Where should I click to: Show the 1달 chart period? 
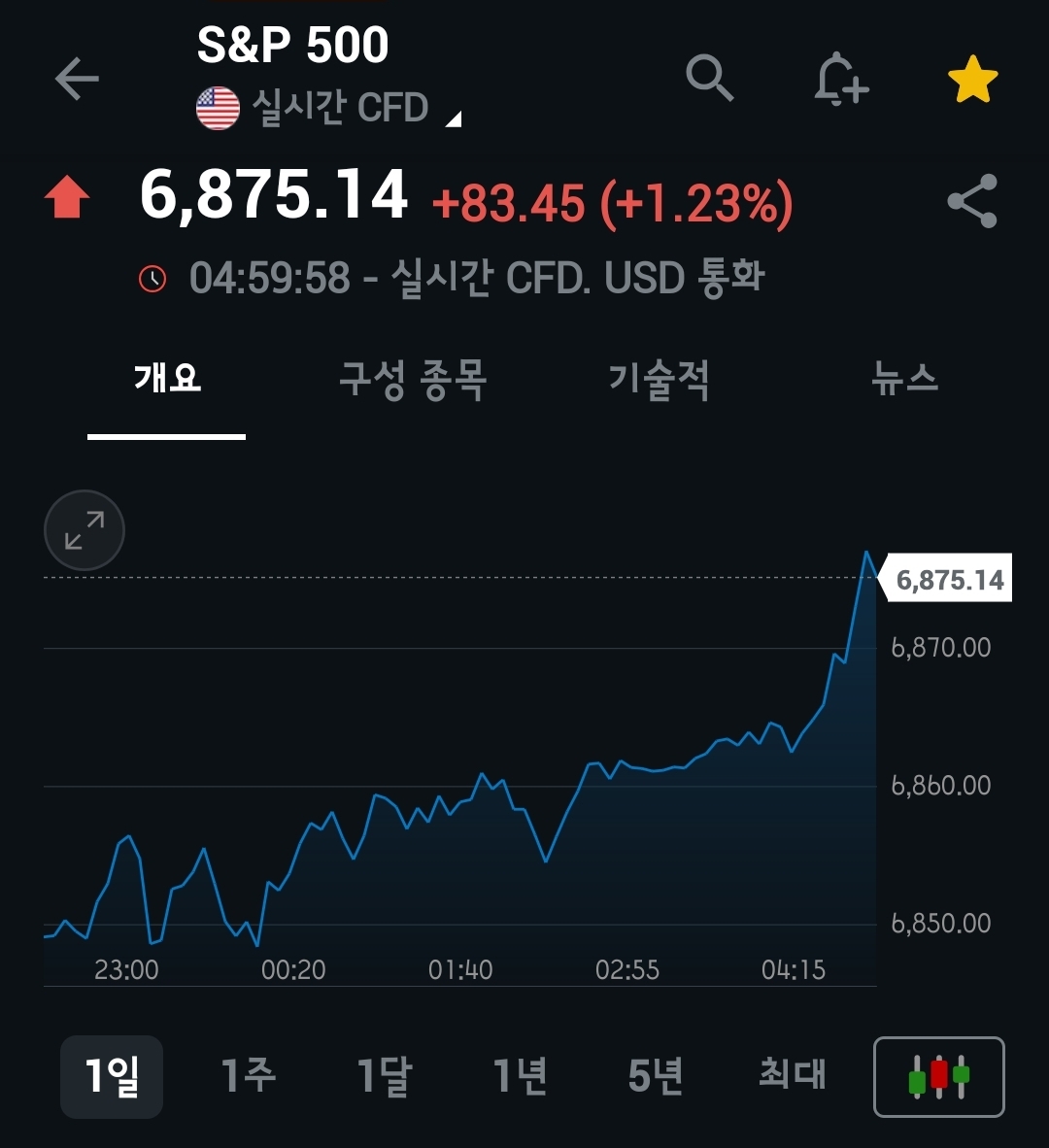click(x=384, y=1076)
